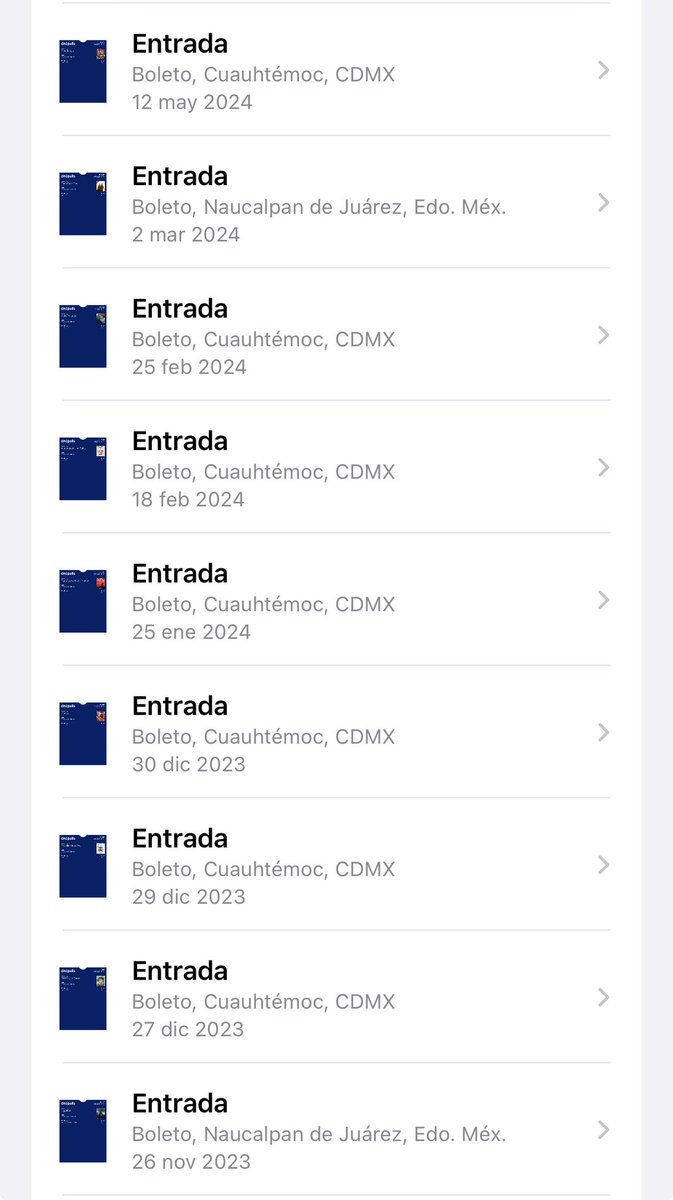This screenshot has height=1200, width=673.
Task: Open the Entrada ticket from 26 nov 2023
Action: 336,1131
